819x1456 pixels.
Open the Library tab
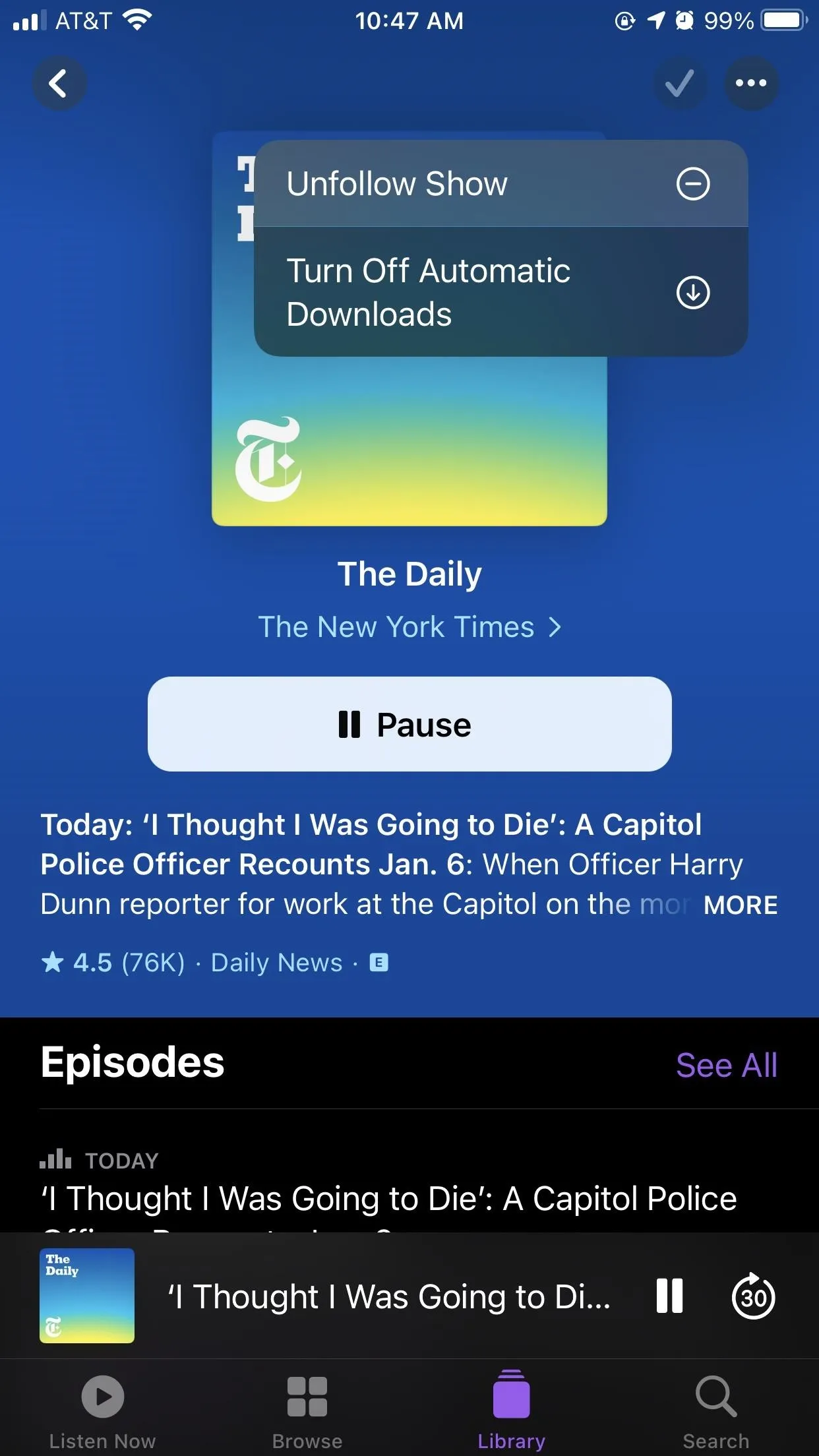click(x=512, y=1411)
